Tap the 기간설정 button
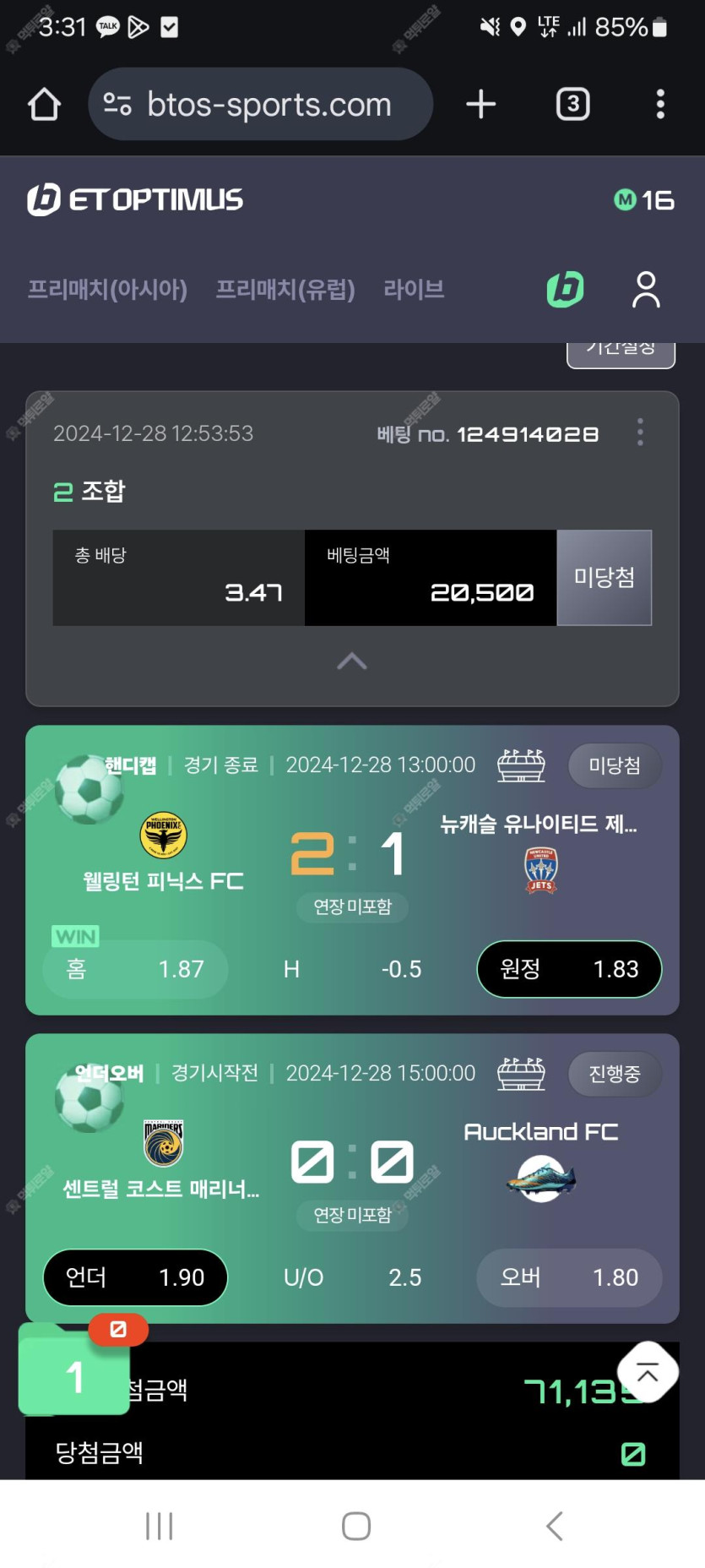705x1568 pixels. 621,353
